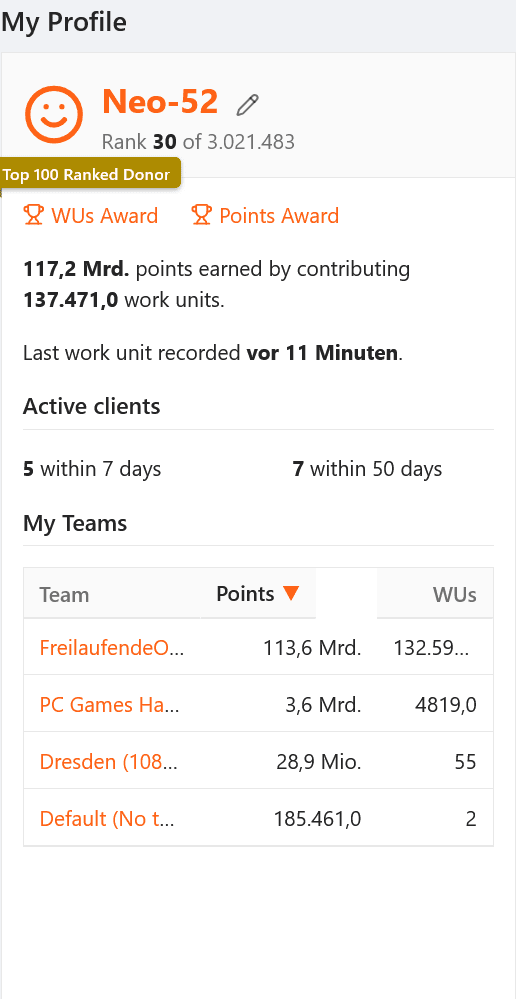Open the Dresden (108… team page
The image size is (516, 999).
point(108,761)
